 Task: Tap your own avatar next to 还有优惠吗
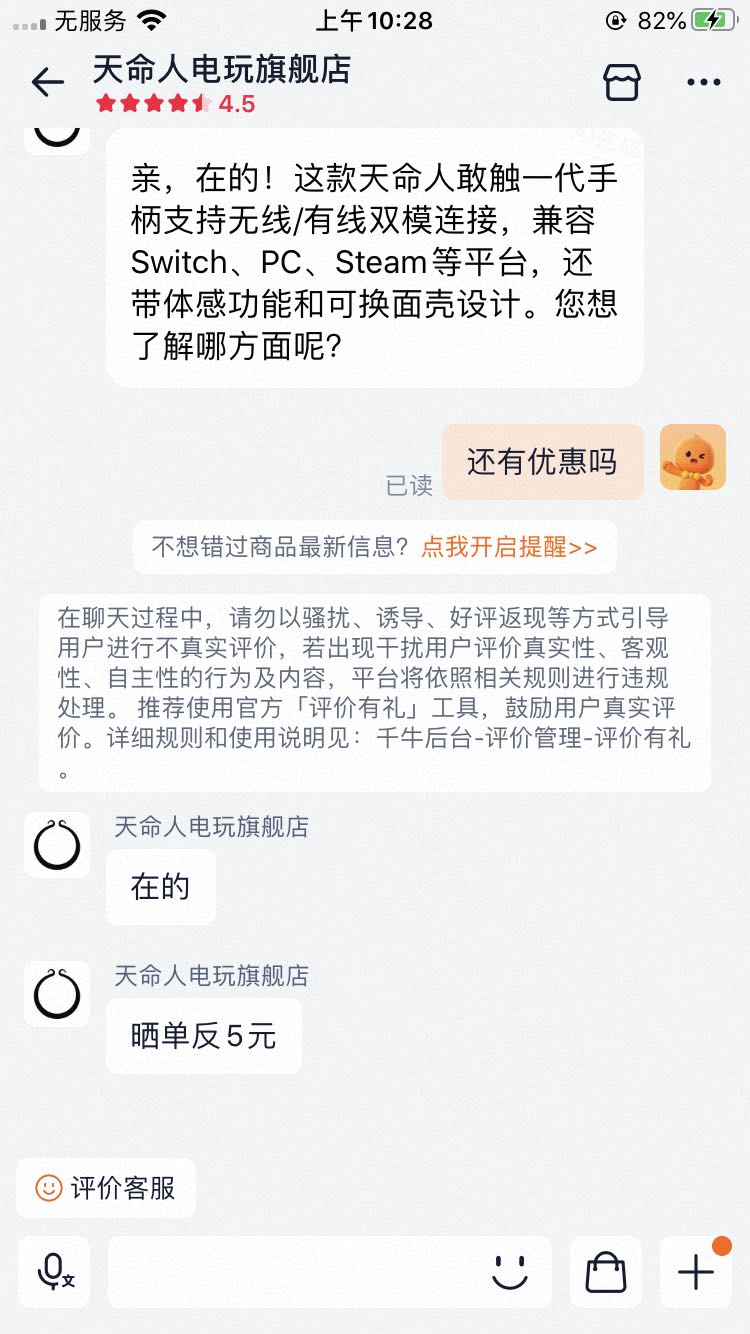tap(693, 457)
